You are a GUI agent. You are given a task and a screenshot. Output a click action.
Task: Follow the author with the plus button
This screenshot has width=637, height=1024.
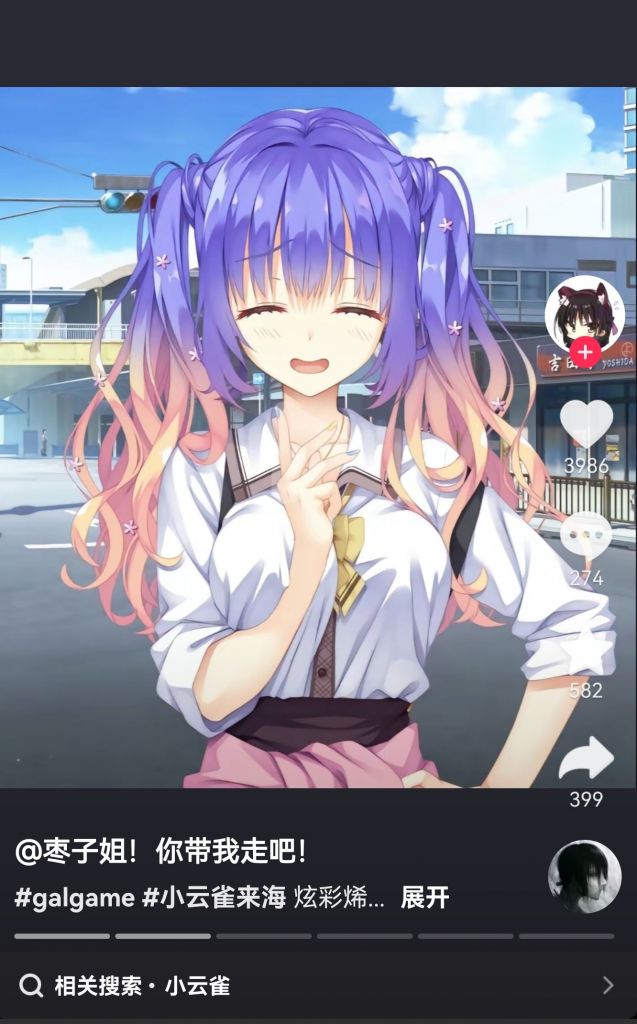click(x=586, y=352)
